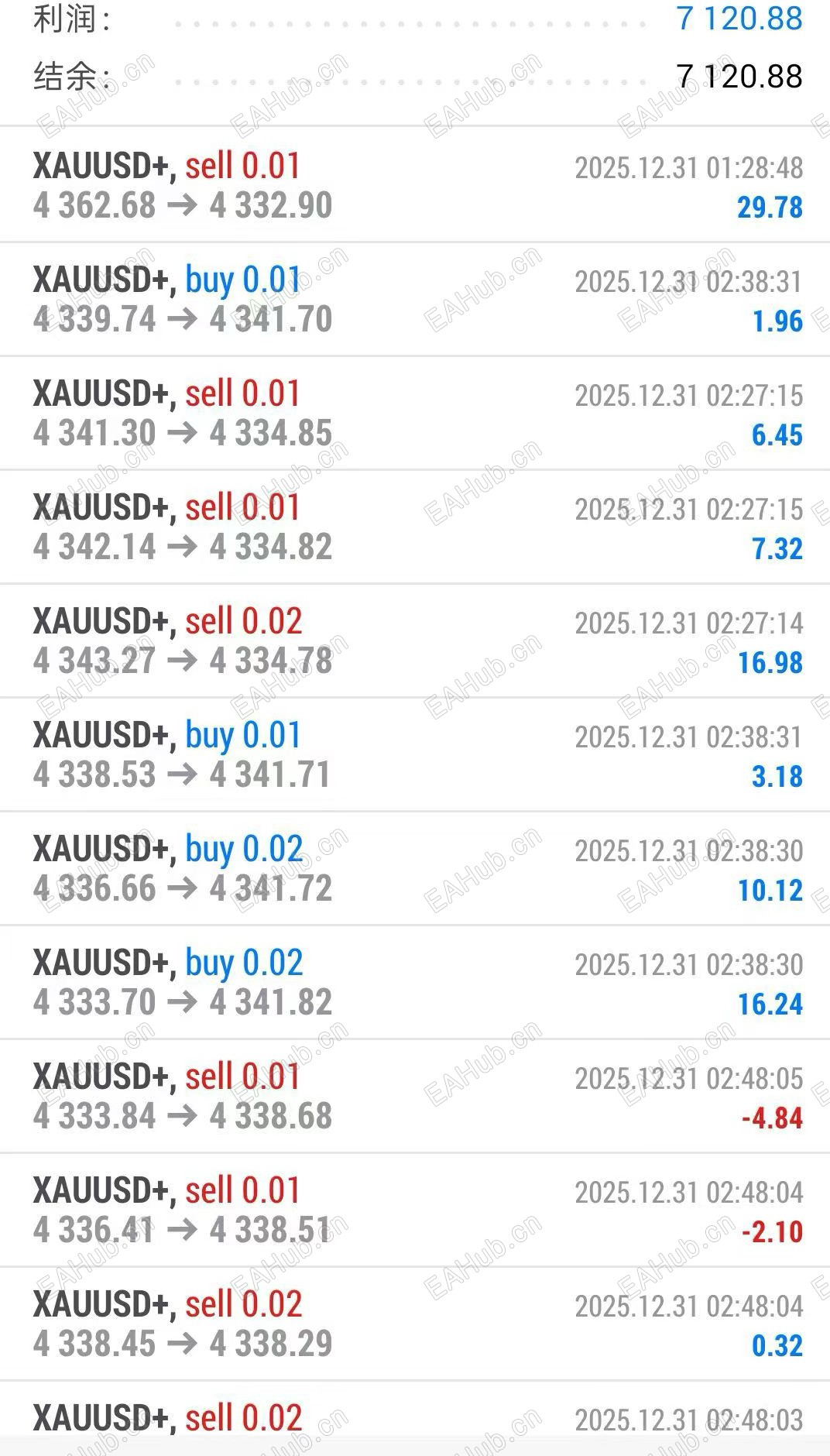Show details of the trade losing 4.84
This screenshot has width=830, height=1456.
point(415,1097)
